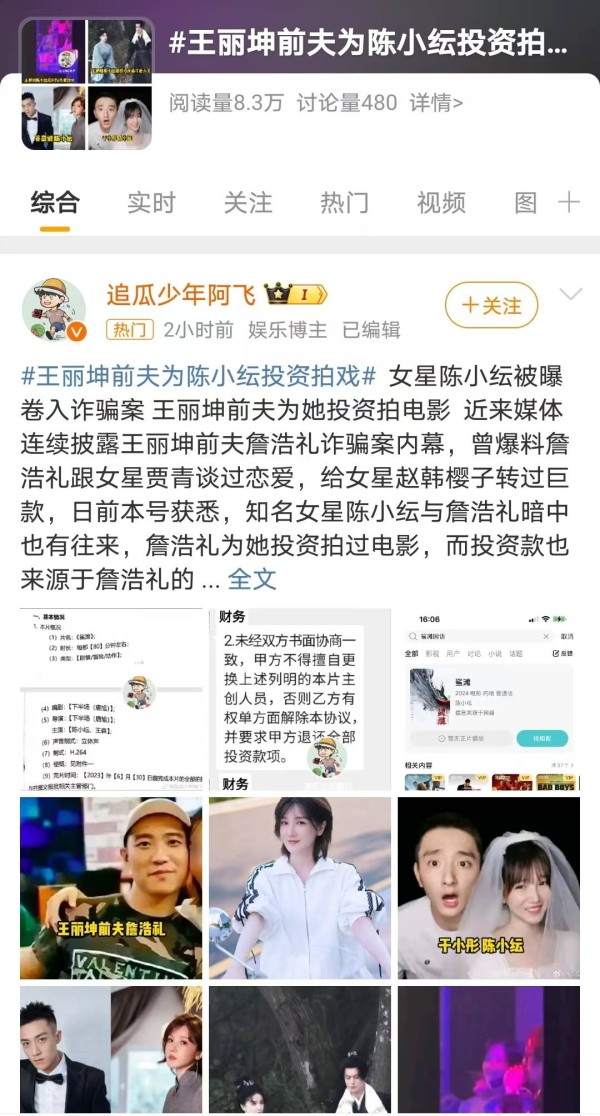Open photo captioned 王丽坤前夫詹浩礼
Screen dimensions: 600x1116
tap(111, 888)
